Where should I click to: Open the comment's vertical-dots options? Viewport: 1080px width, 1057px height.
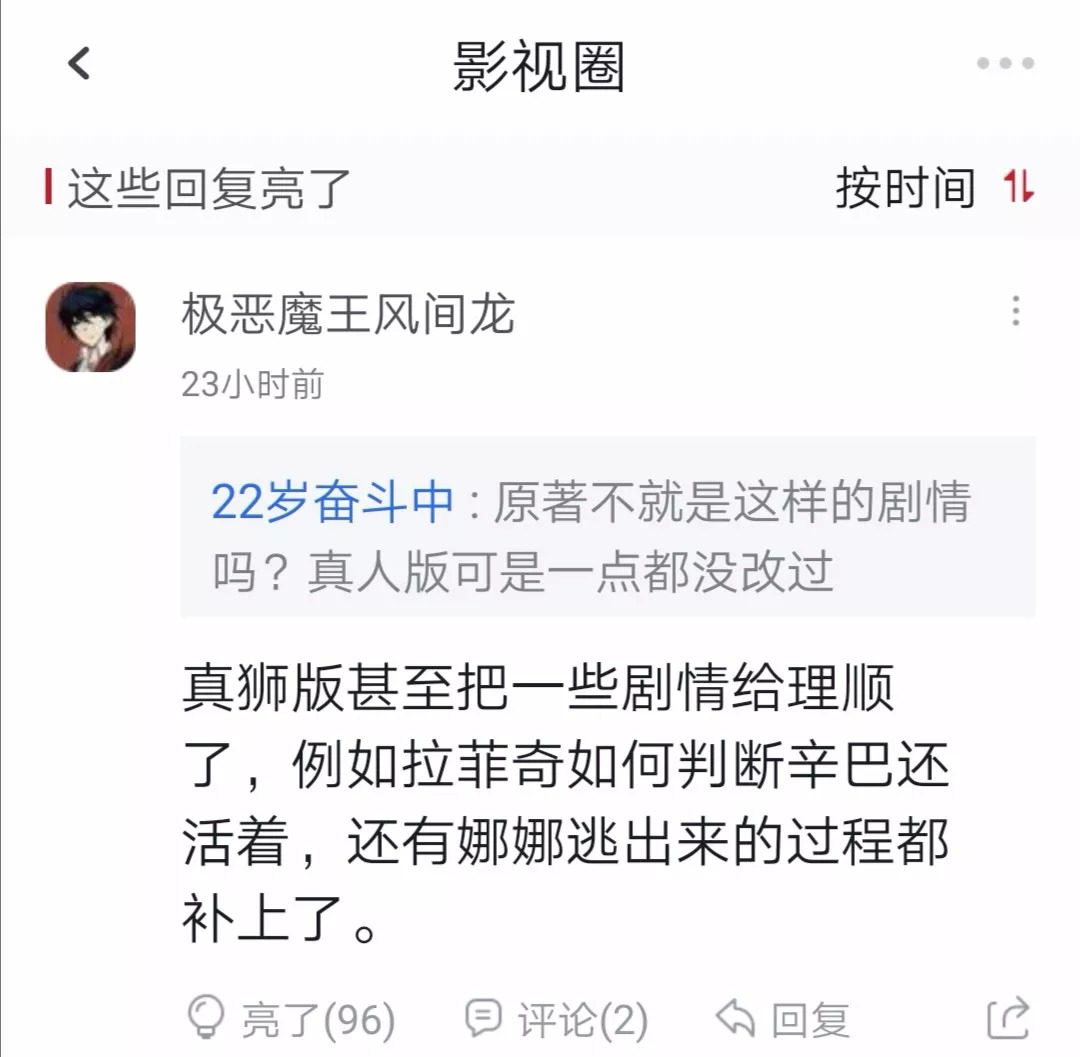(1015, 312)
